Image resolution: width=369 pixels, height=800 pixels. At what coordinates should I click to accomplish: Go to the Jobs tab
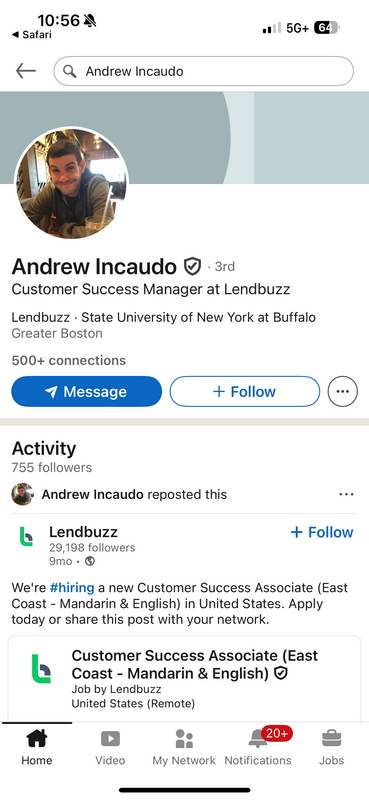point(332,747)
